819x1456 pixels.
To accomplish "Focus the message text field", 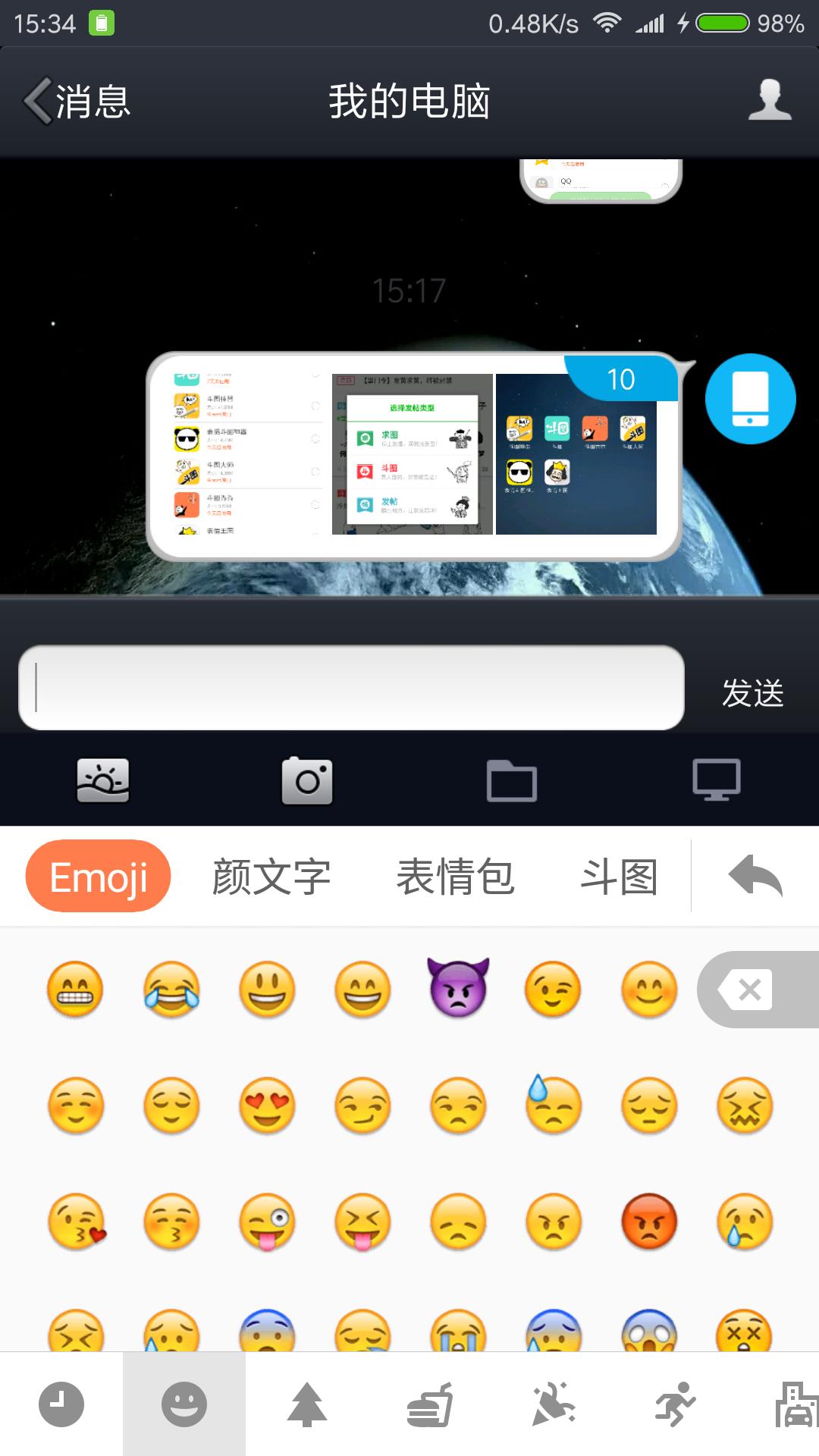I will 351,688.
